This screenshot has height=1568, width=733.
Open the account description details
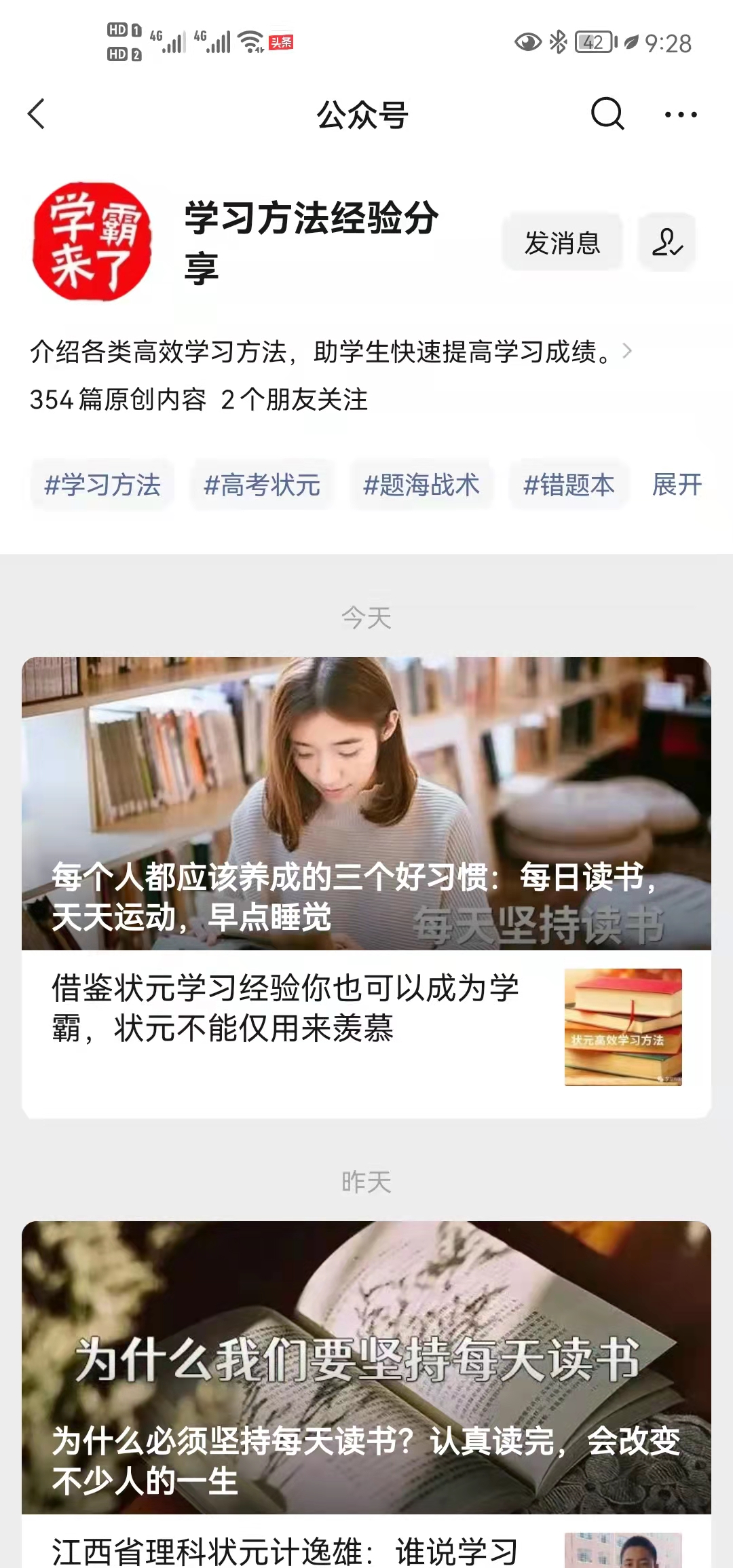point(626,351)
